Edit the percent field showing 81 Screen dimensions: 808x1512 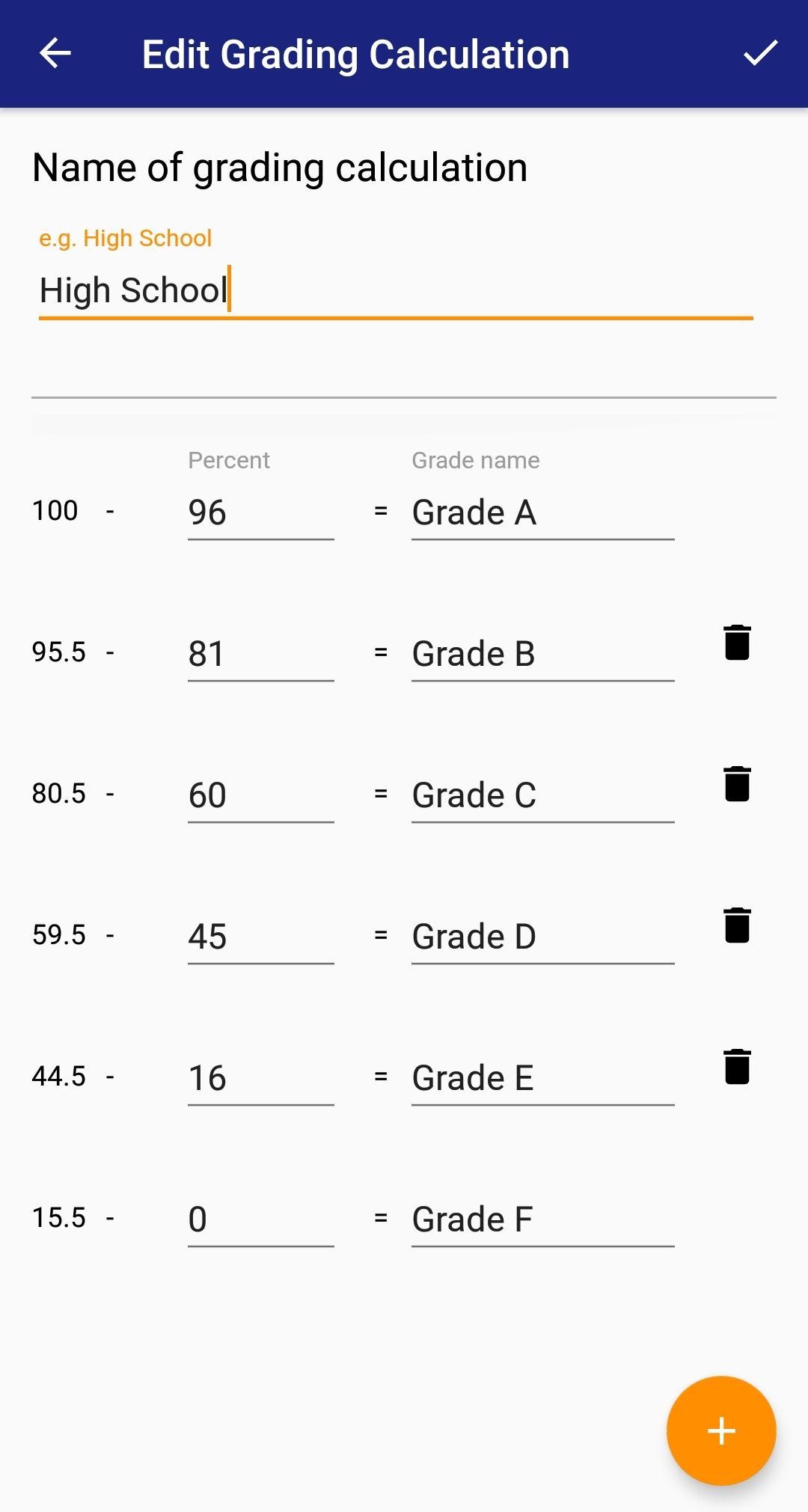260,654
